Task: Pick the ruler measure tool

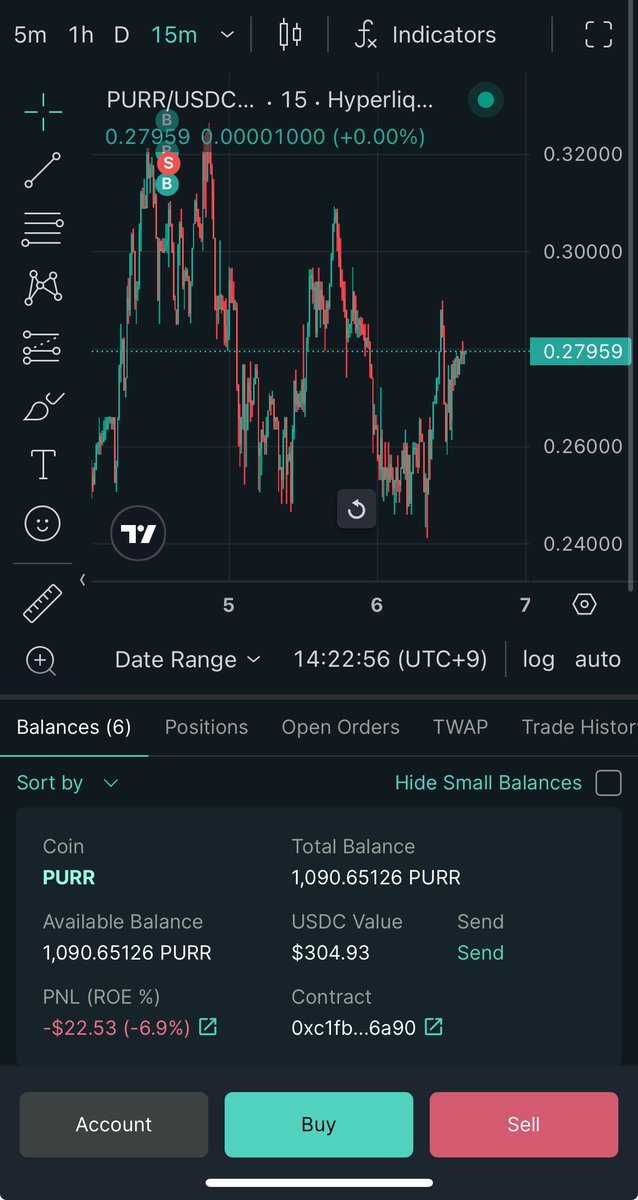Action: click(x=42, y=602)
